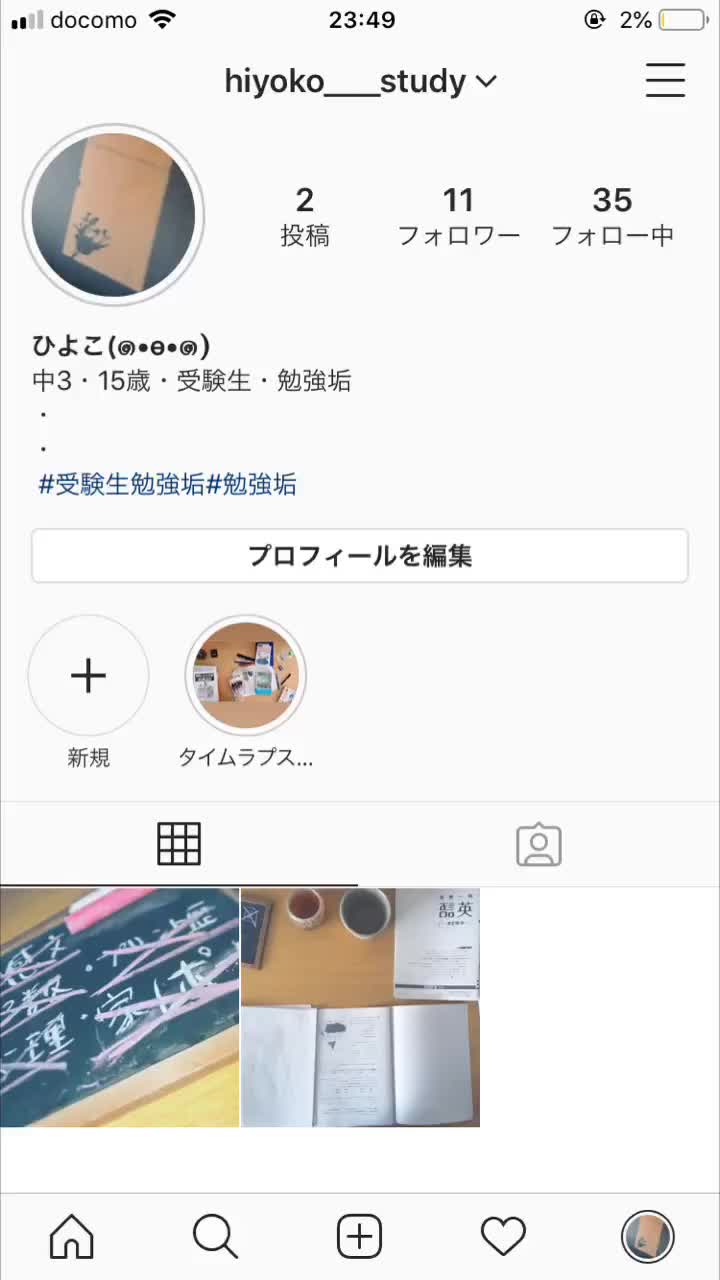Tap プロフィールを編集 button
720x1280 pixels.
click(x=360, y=556)
